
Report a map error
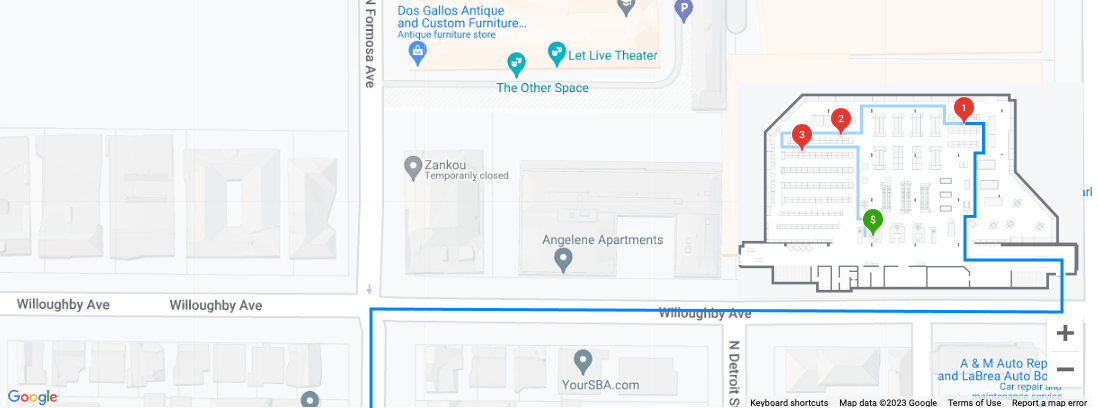coord(1049,402)
